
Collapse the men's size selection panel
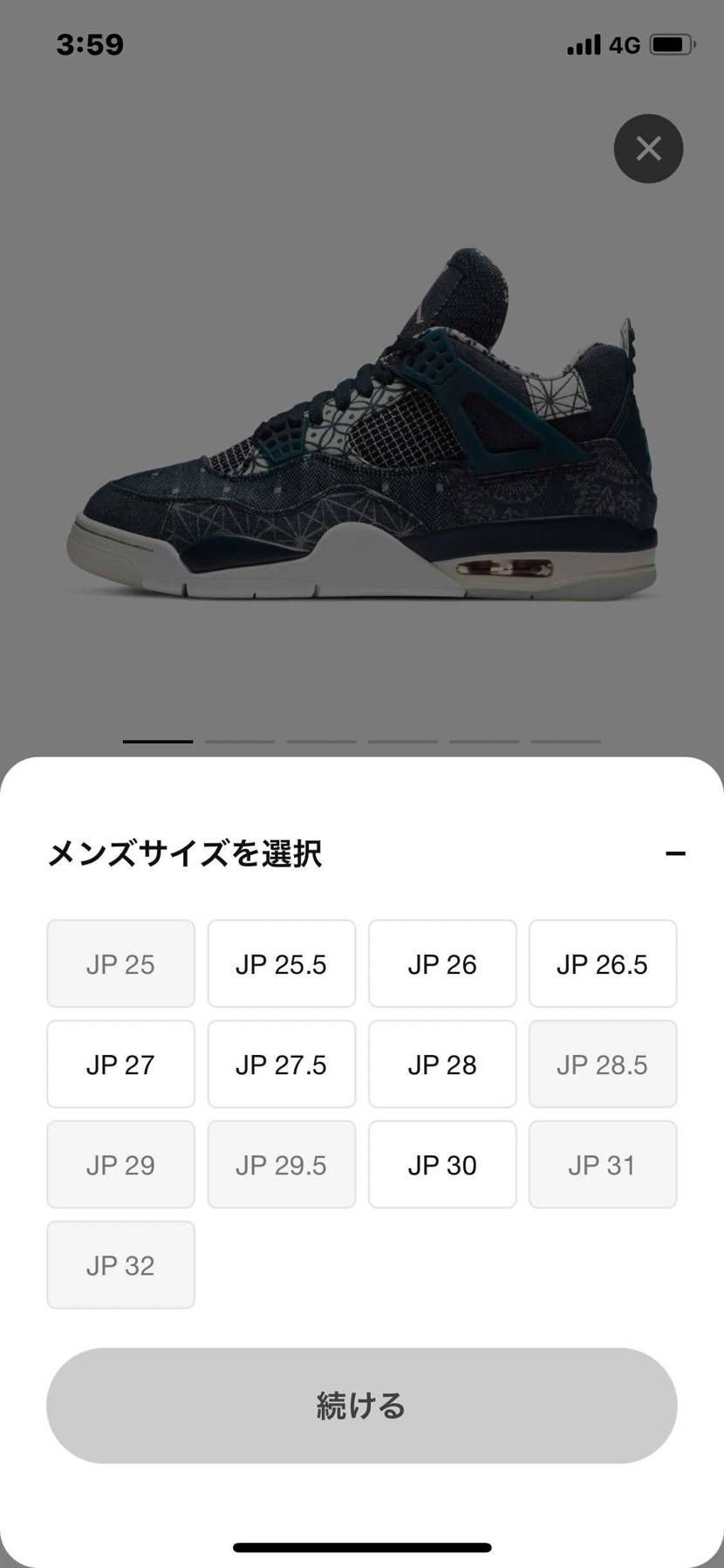coord(675,853)
